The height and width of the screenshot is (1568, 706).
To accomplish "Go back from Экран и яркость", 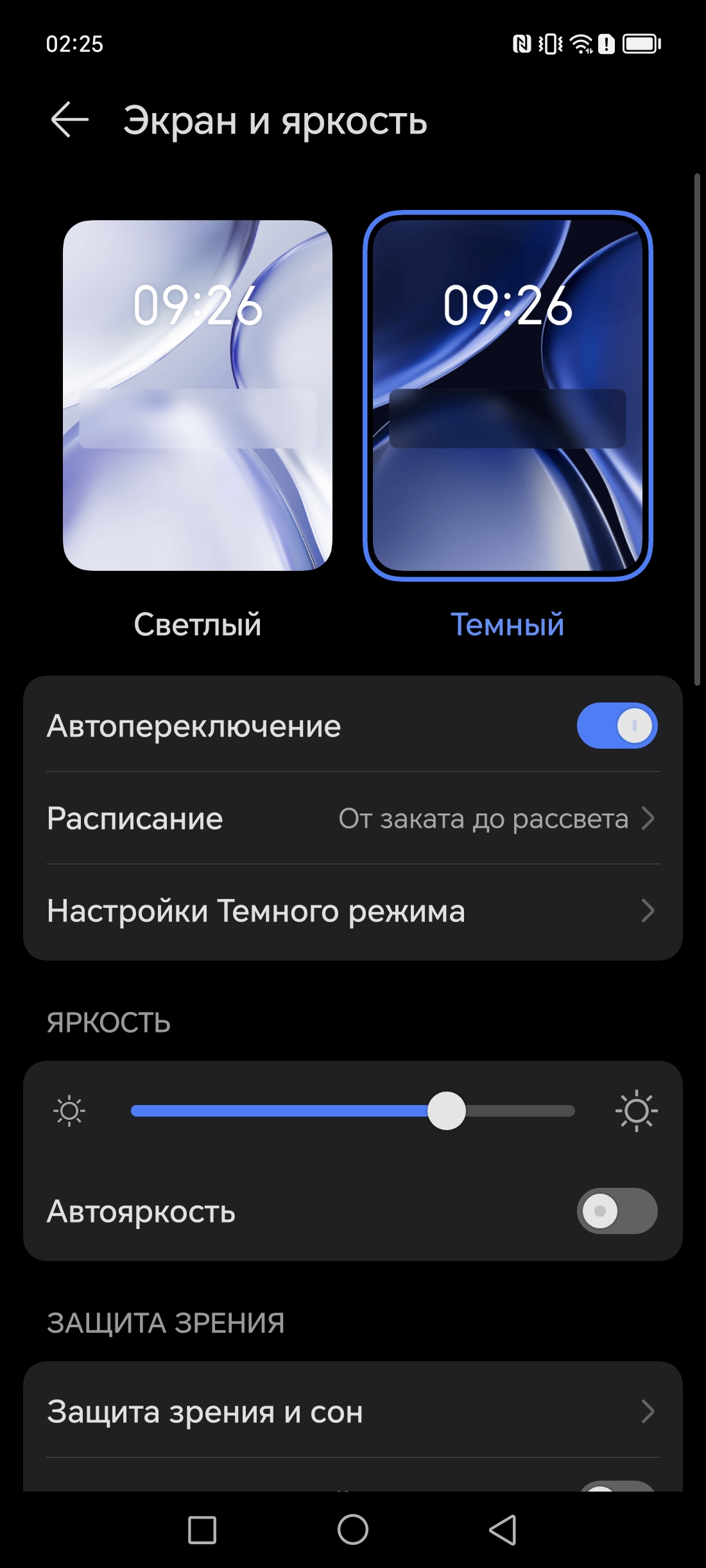I will (x=69, y=120).
